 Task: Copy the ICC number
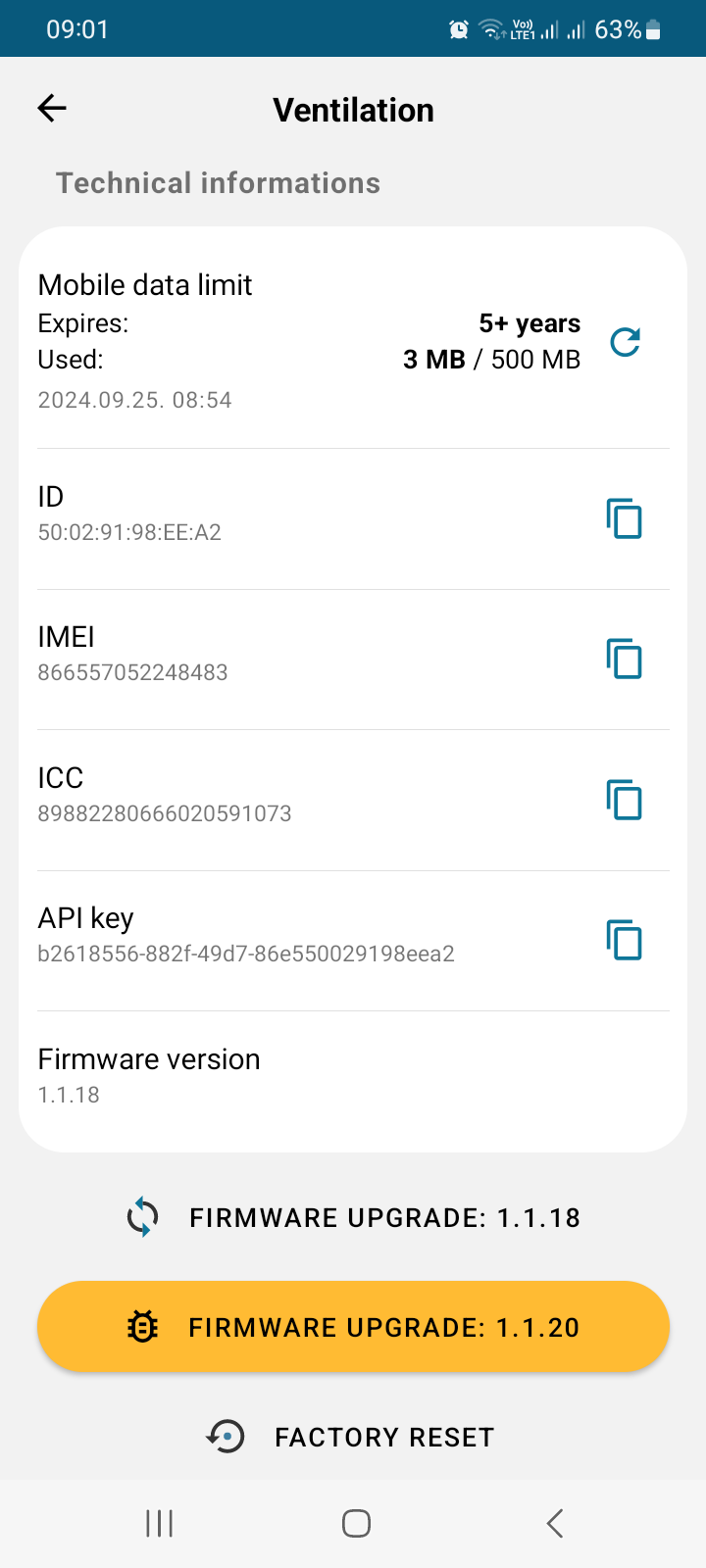click(624, 800)
